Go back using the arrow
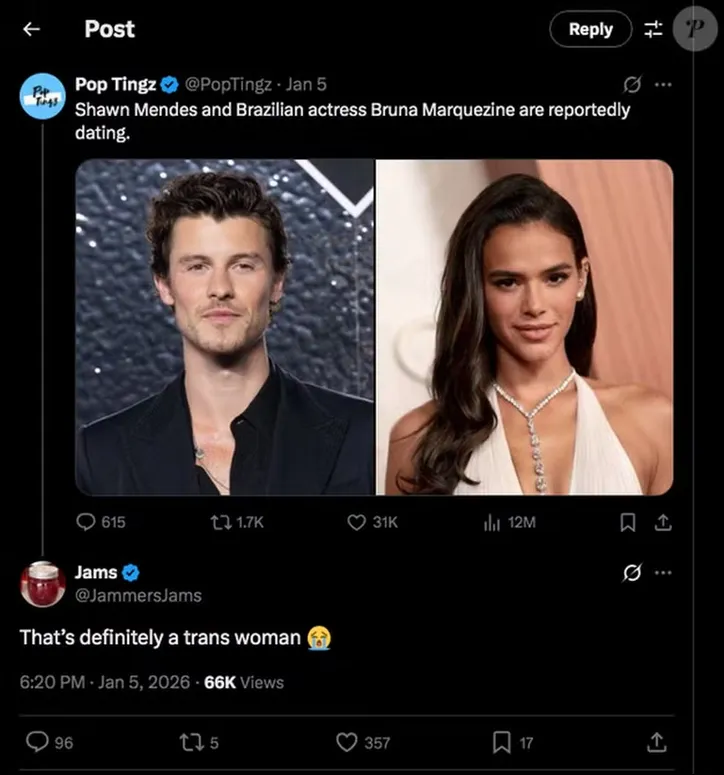724x775 pixels. point(30,29)
